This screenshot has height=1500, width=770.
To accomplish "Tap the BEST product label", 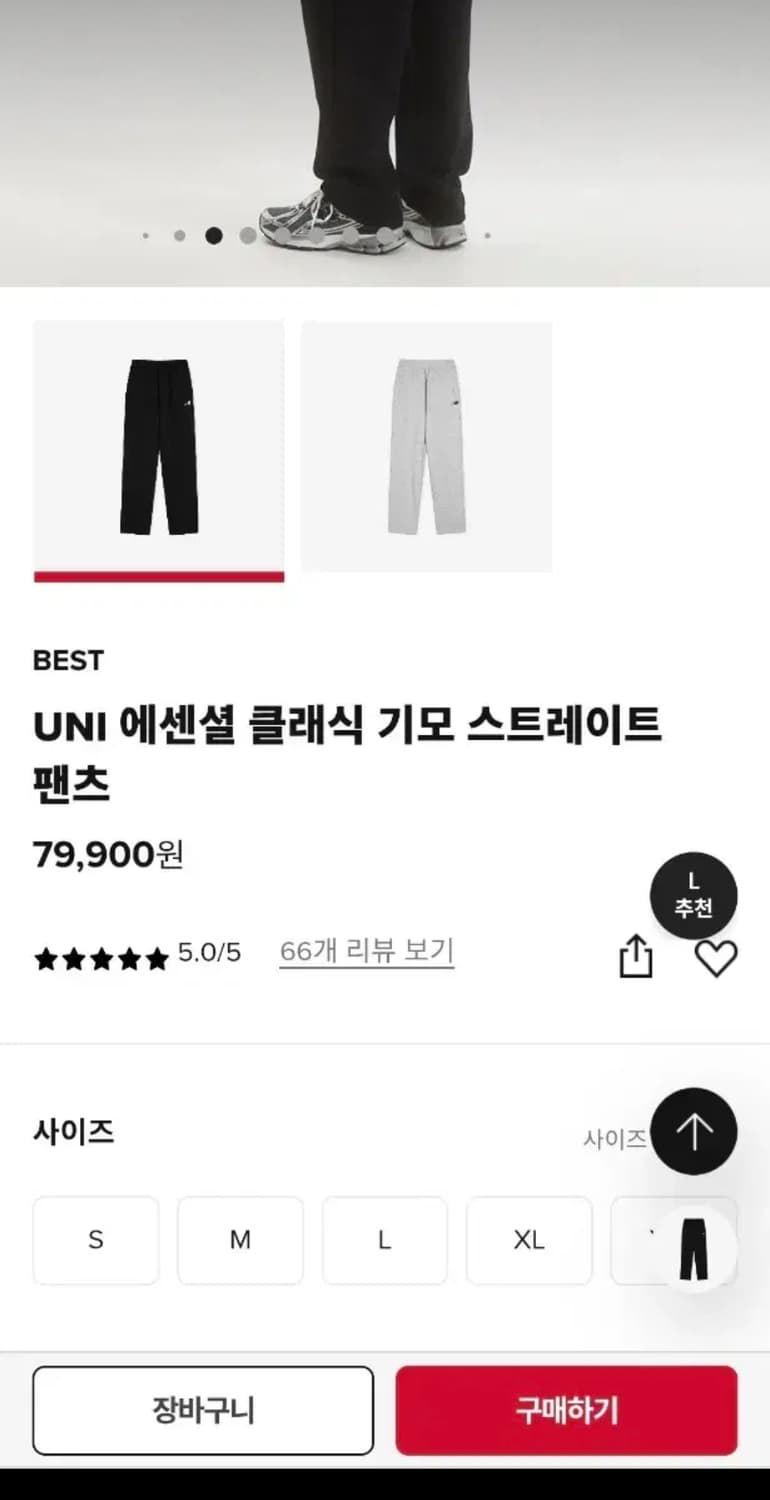I will pyautogui.click(x=66, y=660).
